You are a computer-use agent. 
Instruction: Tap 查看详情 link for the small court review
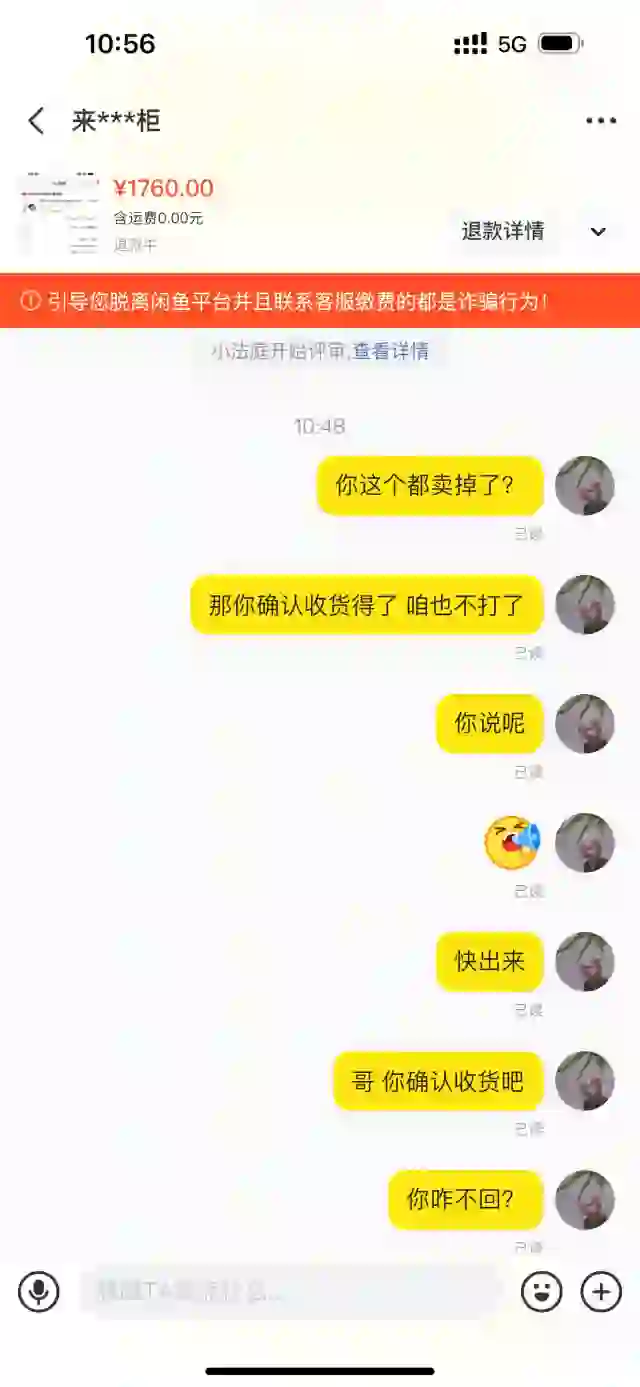(x=390, y=351)
